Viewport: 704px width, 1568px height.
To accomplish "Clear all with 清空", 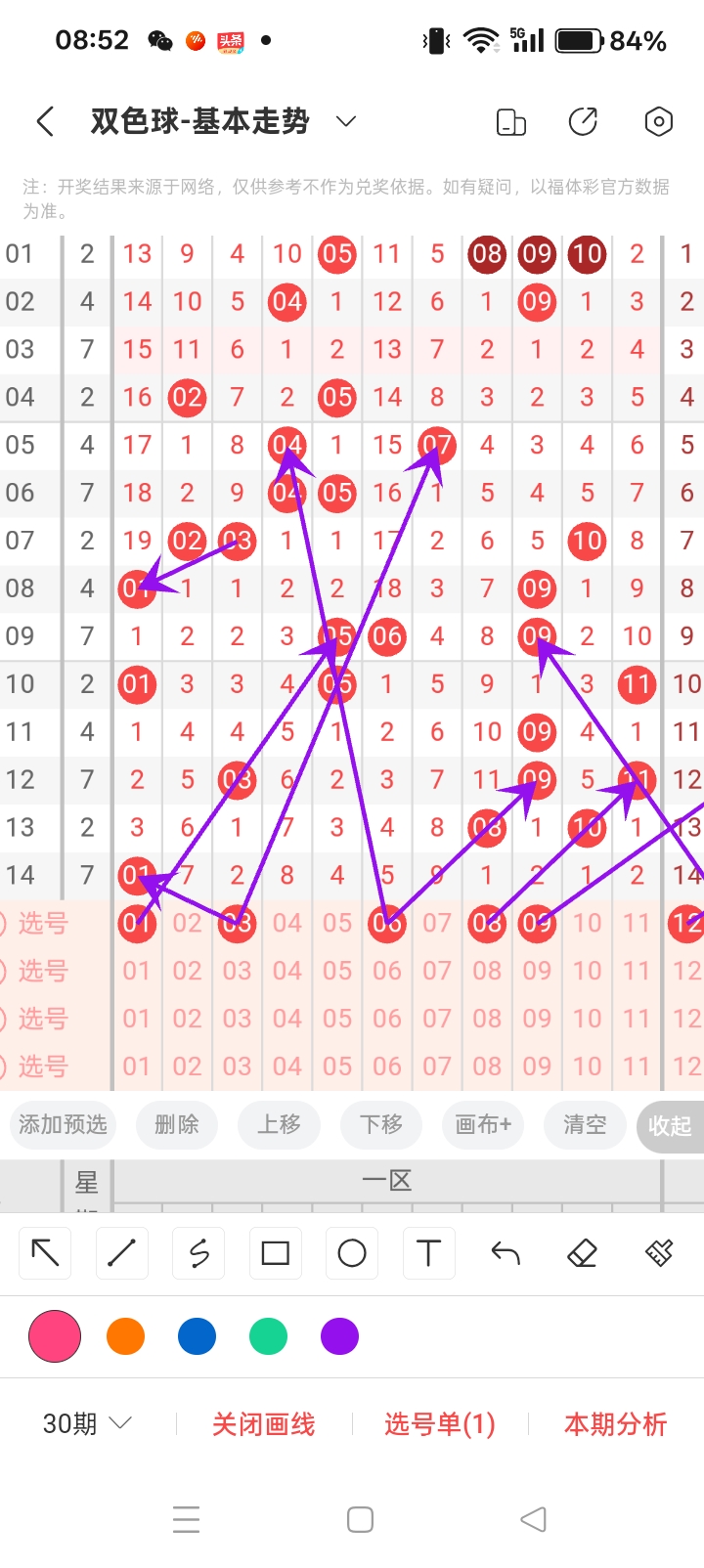I will (x=585, y=1124).
